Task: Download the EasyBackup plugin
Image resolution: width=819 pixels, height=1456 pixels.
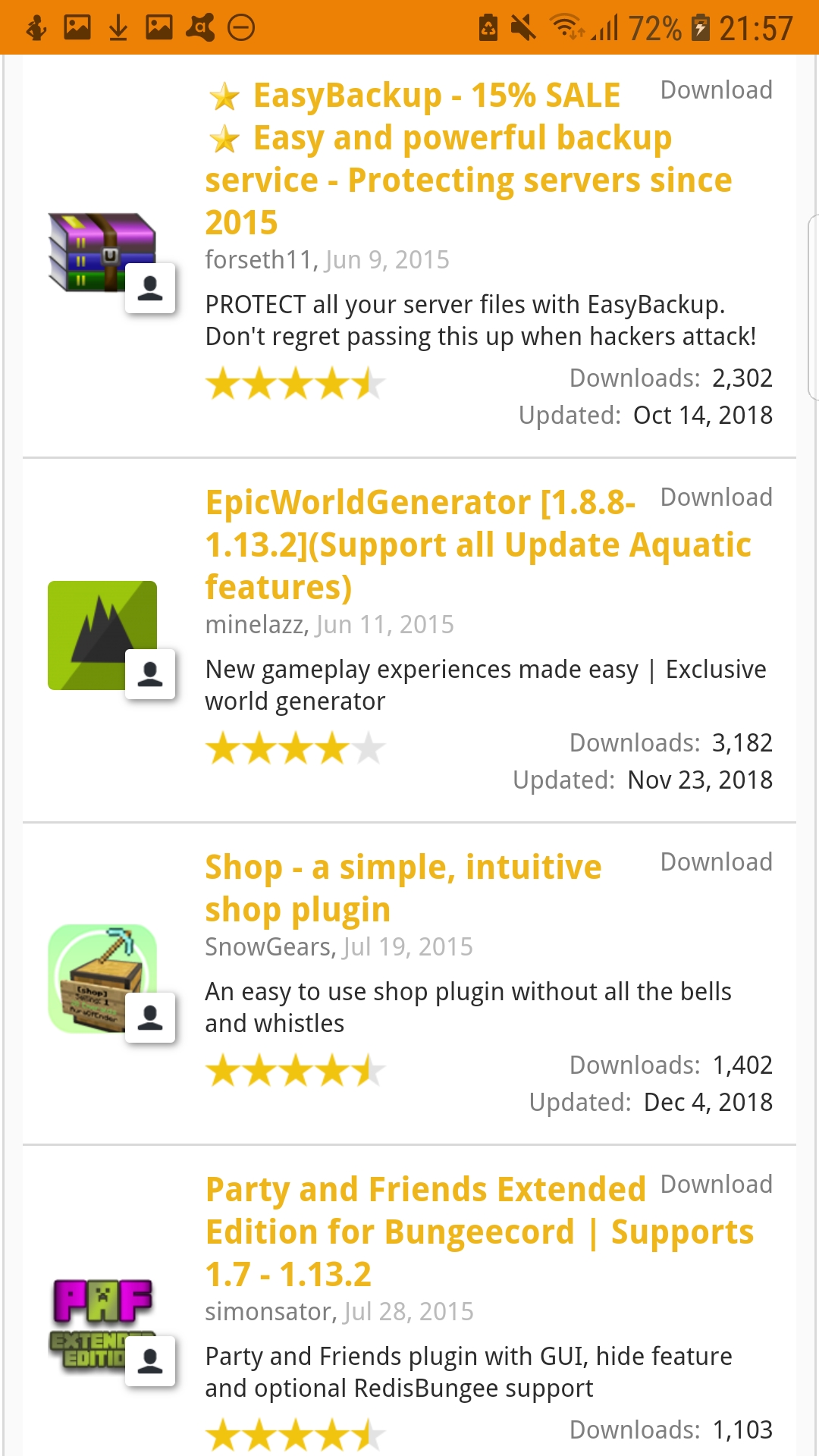Action: point(717,90)
